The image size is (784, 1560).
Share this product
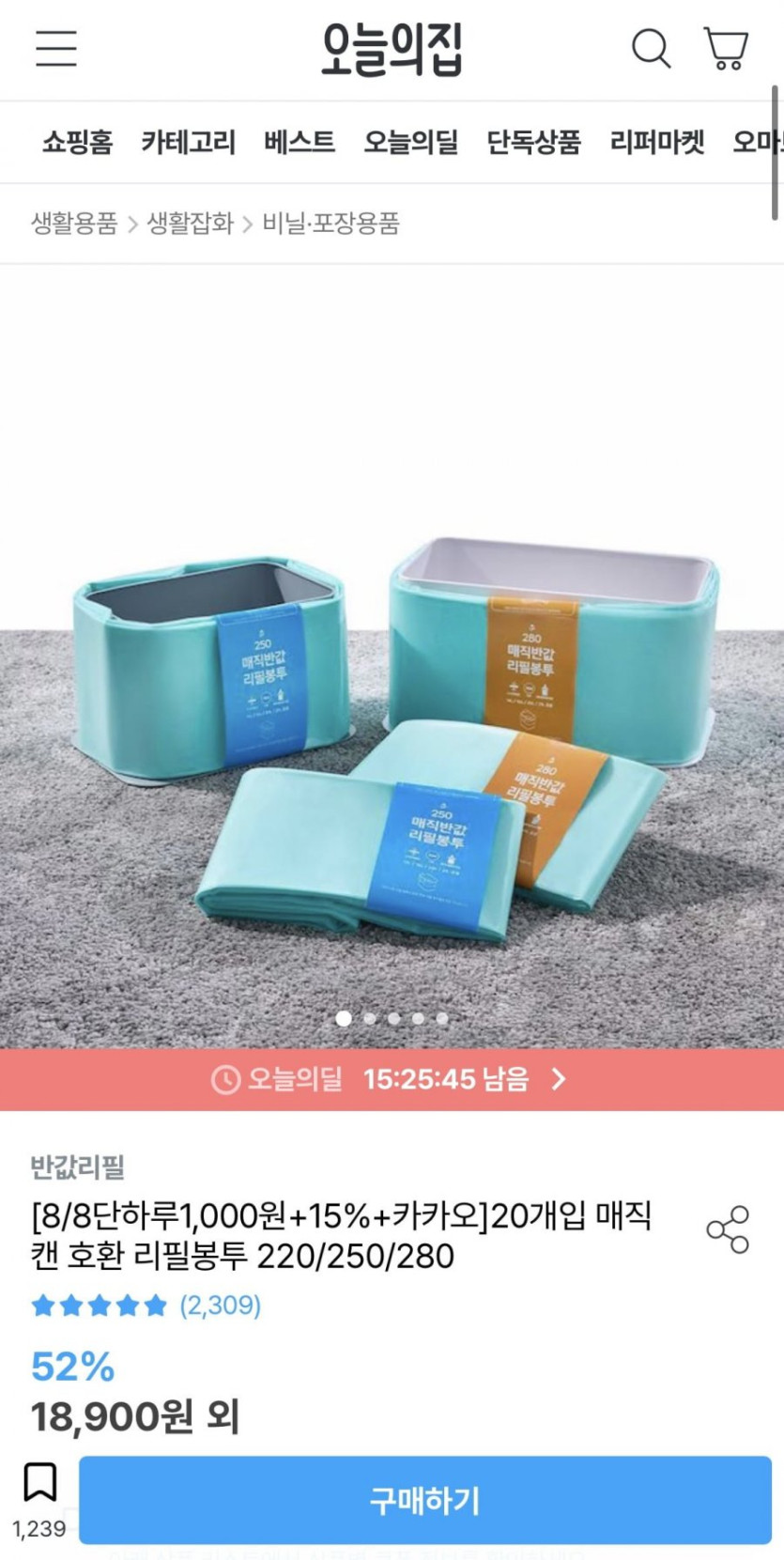(x=728, y=1229)
